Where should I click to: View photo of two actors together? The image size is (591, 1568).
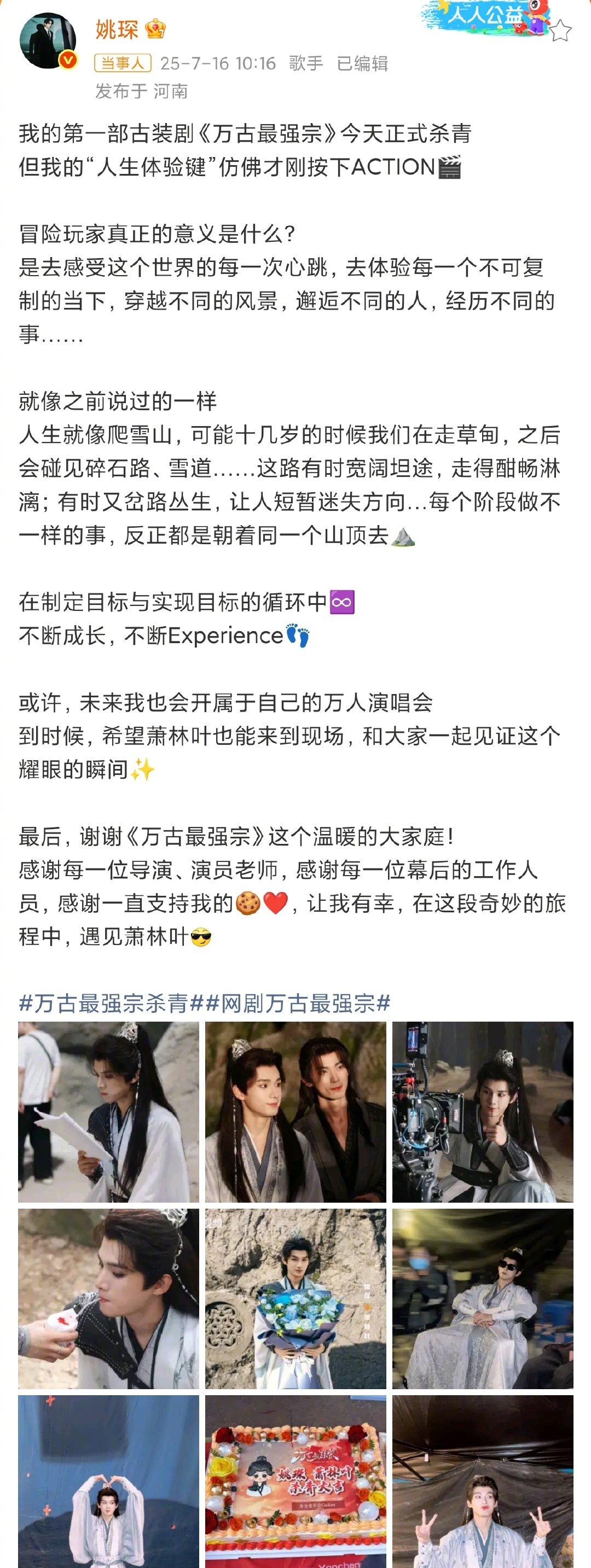pyautogui.click(x=296, y=1112)
